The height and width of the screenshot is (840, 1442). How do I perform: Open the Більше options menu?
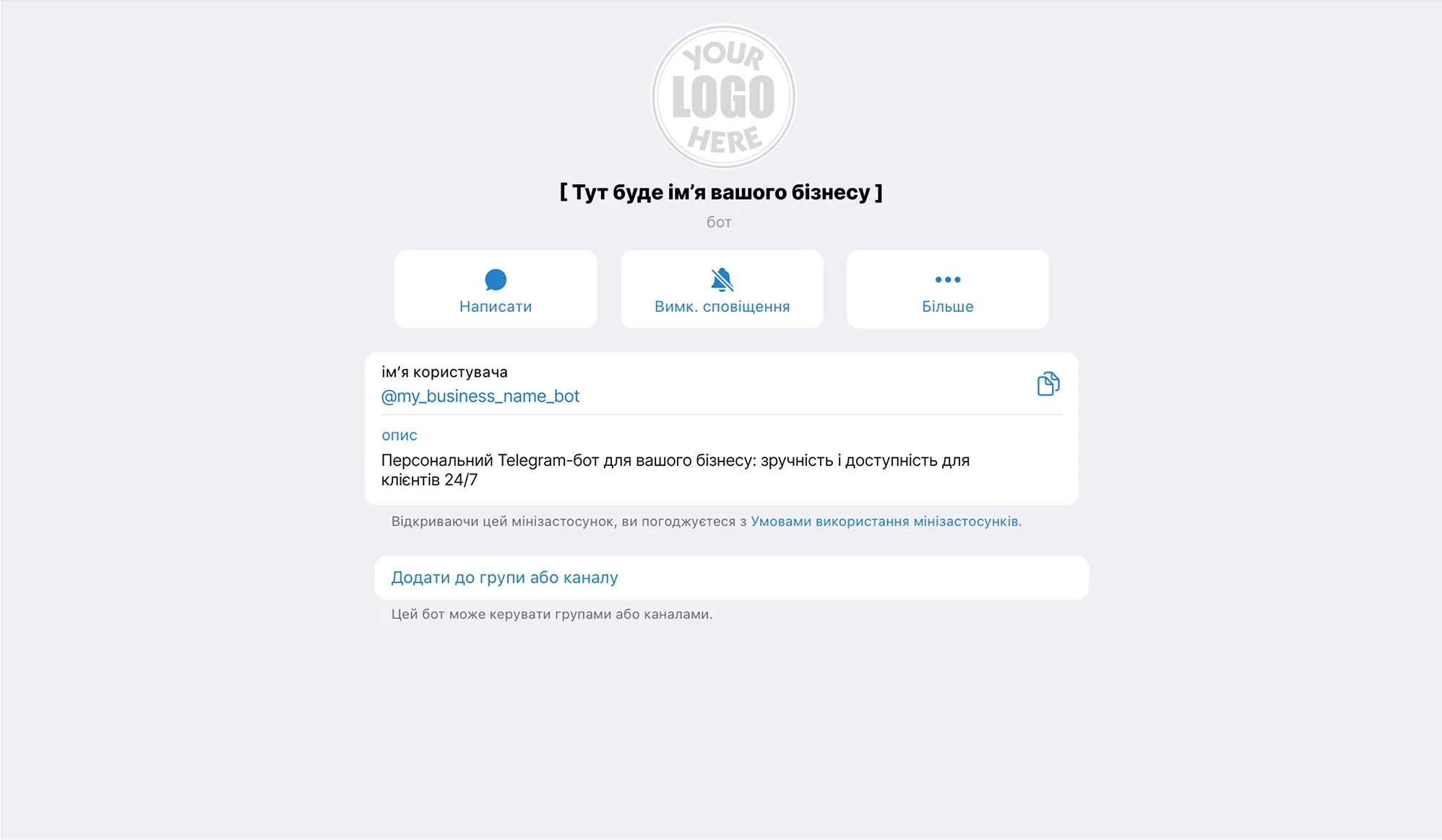click(947, 290)
